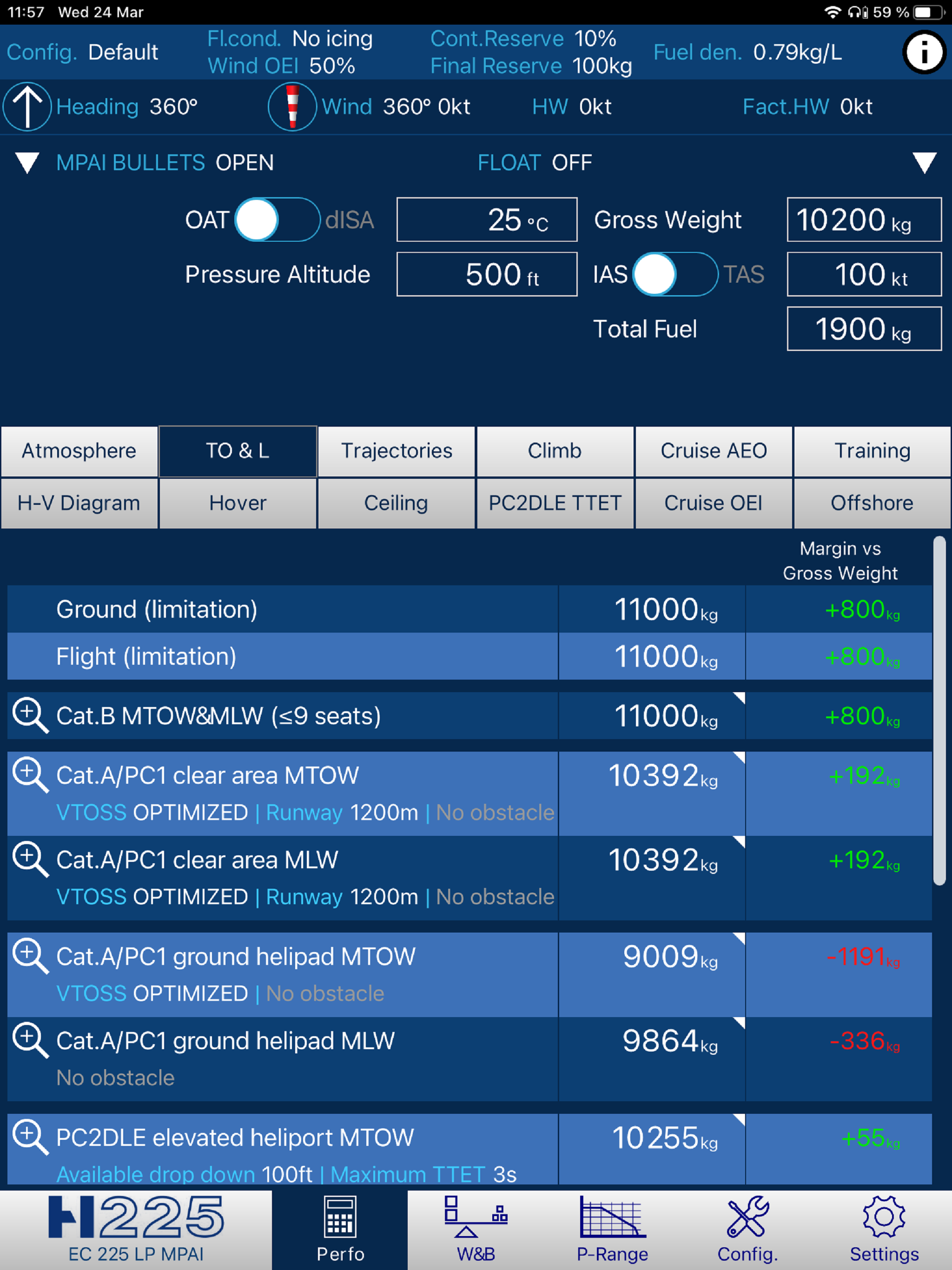The width and height of the screenshot is (952, 1270).
Task: Click the Runway 1200m link
Action: pos(344,813)
